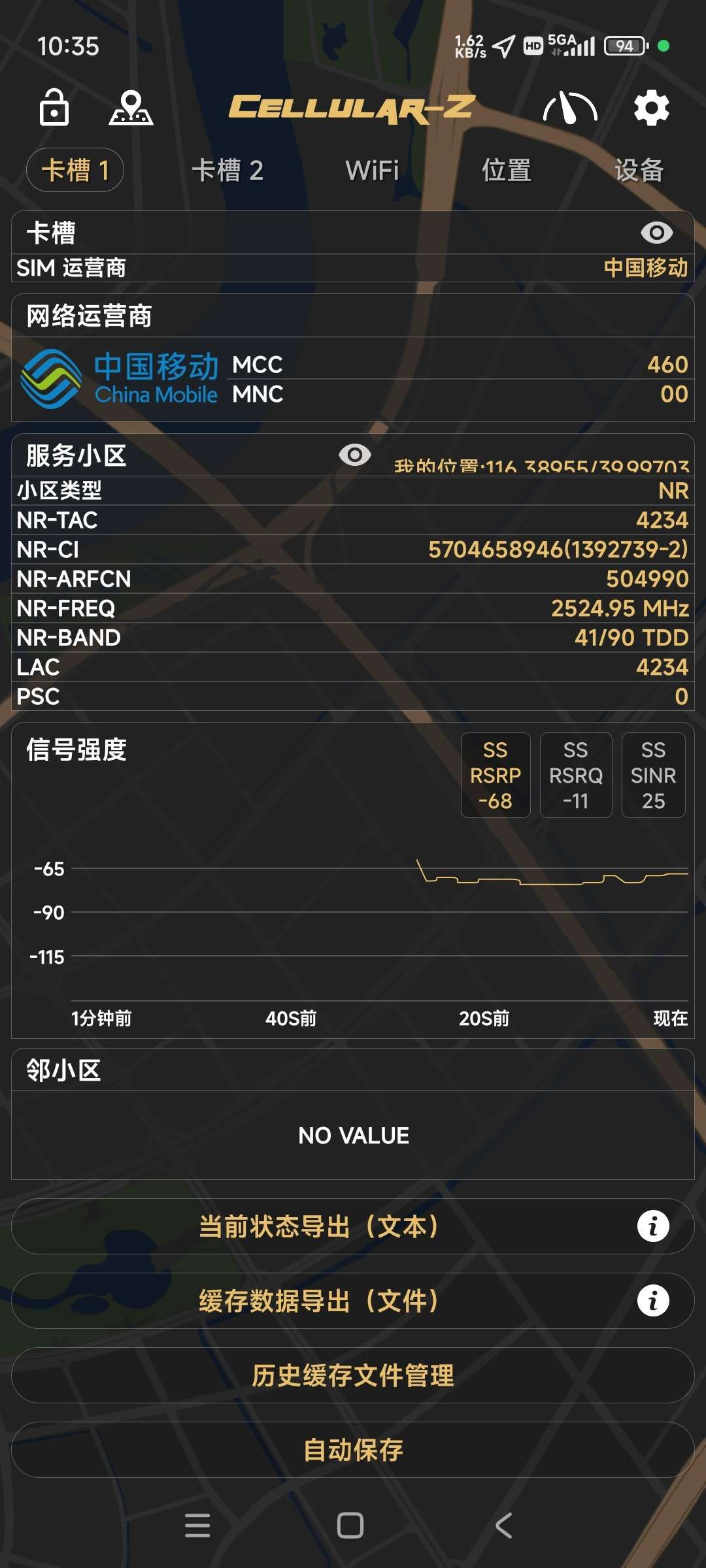Switch to the 卡槽 2 tab

tap(230, 171)
